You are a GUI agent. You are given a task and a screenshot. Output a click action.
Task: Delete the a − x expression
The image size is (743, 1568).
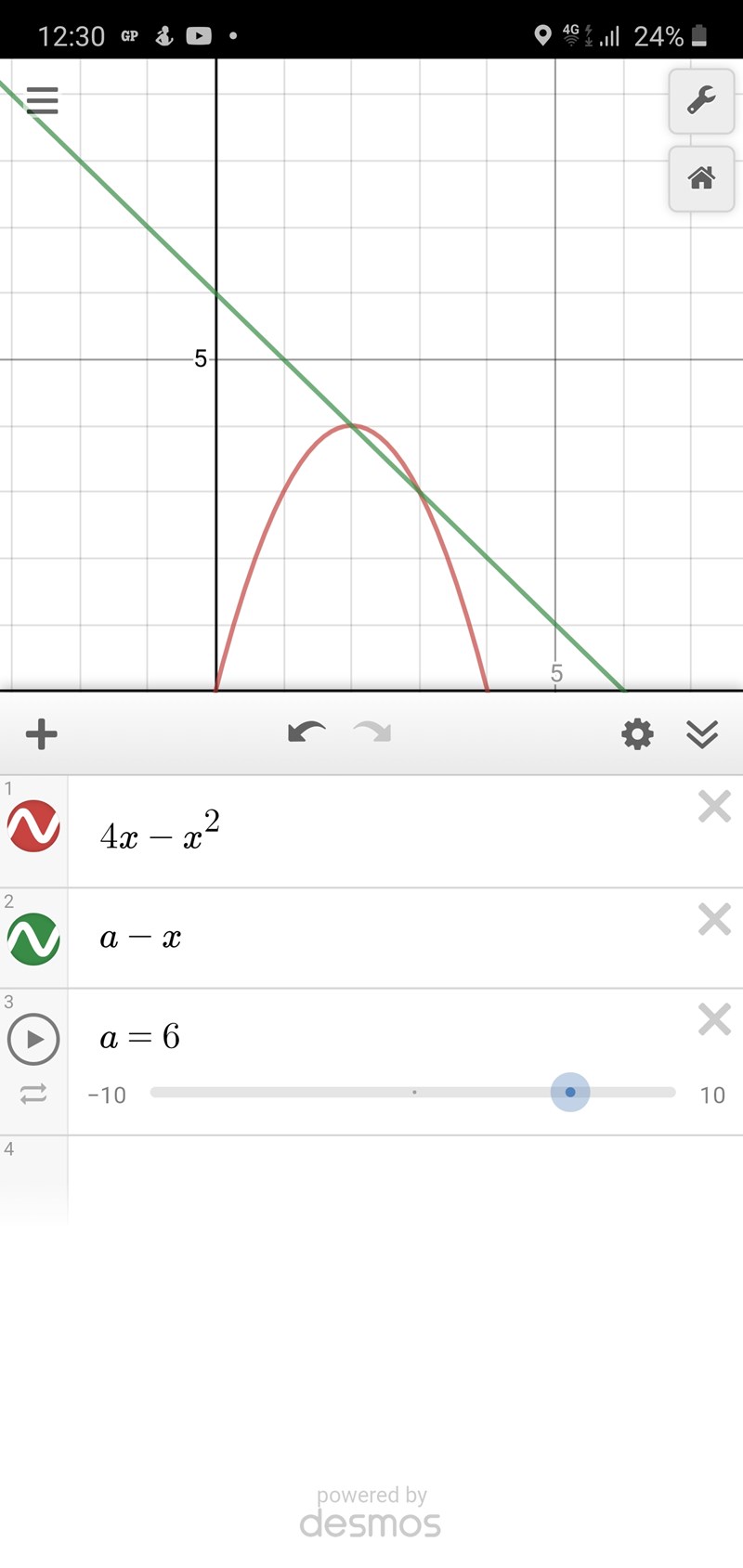coord(714,920)
